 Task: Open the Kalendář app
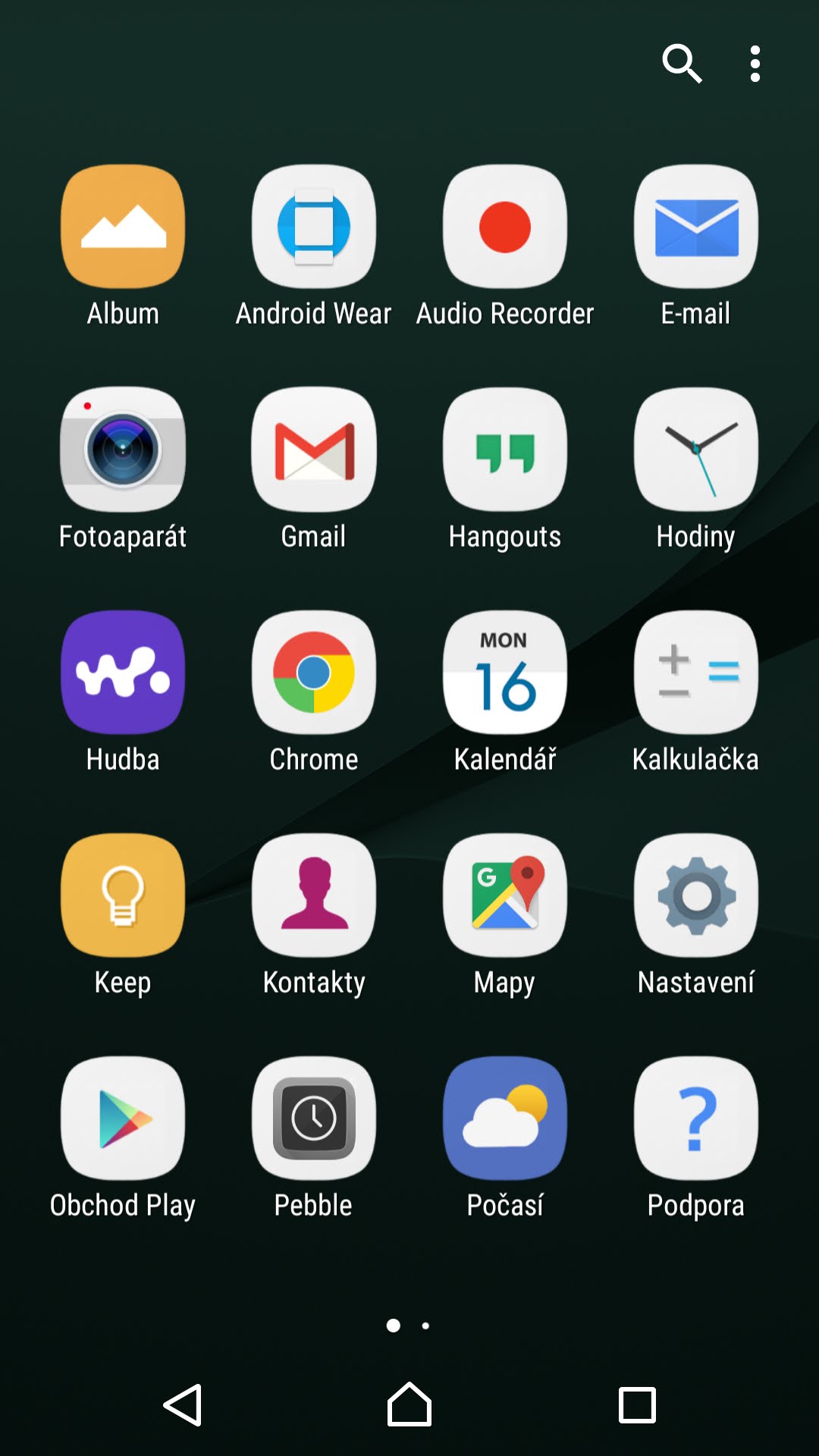tap(505, 672)
